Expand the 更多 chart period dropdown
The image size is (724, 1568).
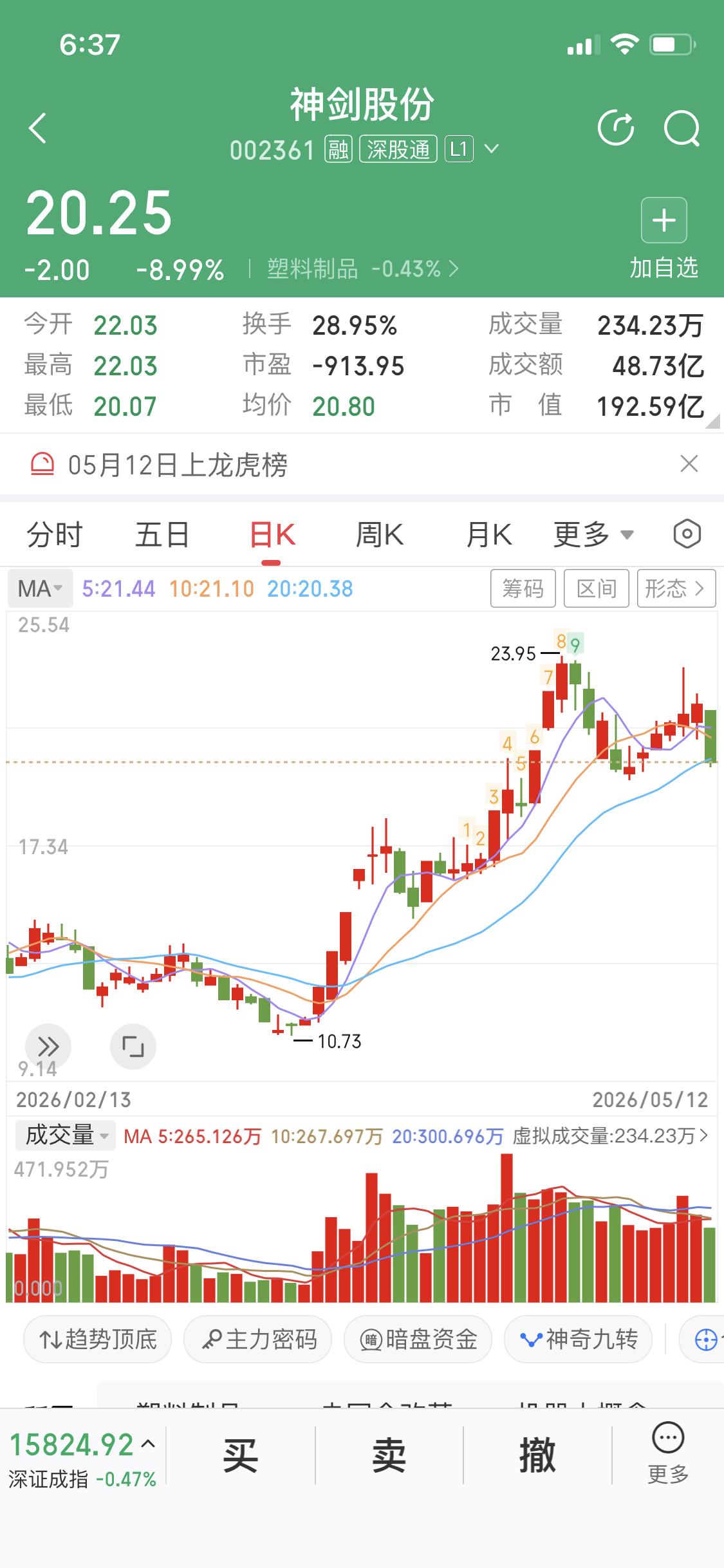click(593, 535)
